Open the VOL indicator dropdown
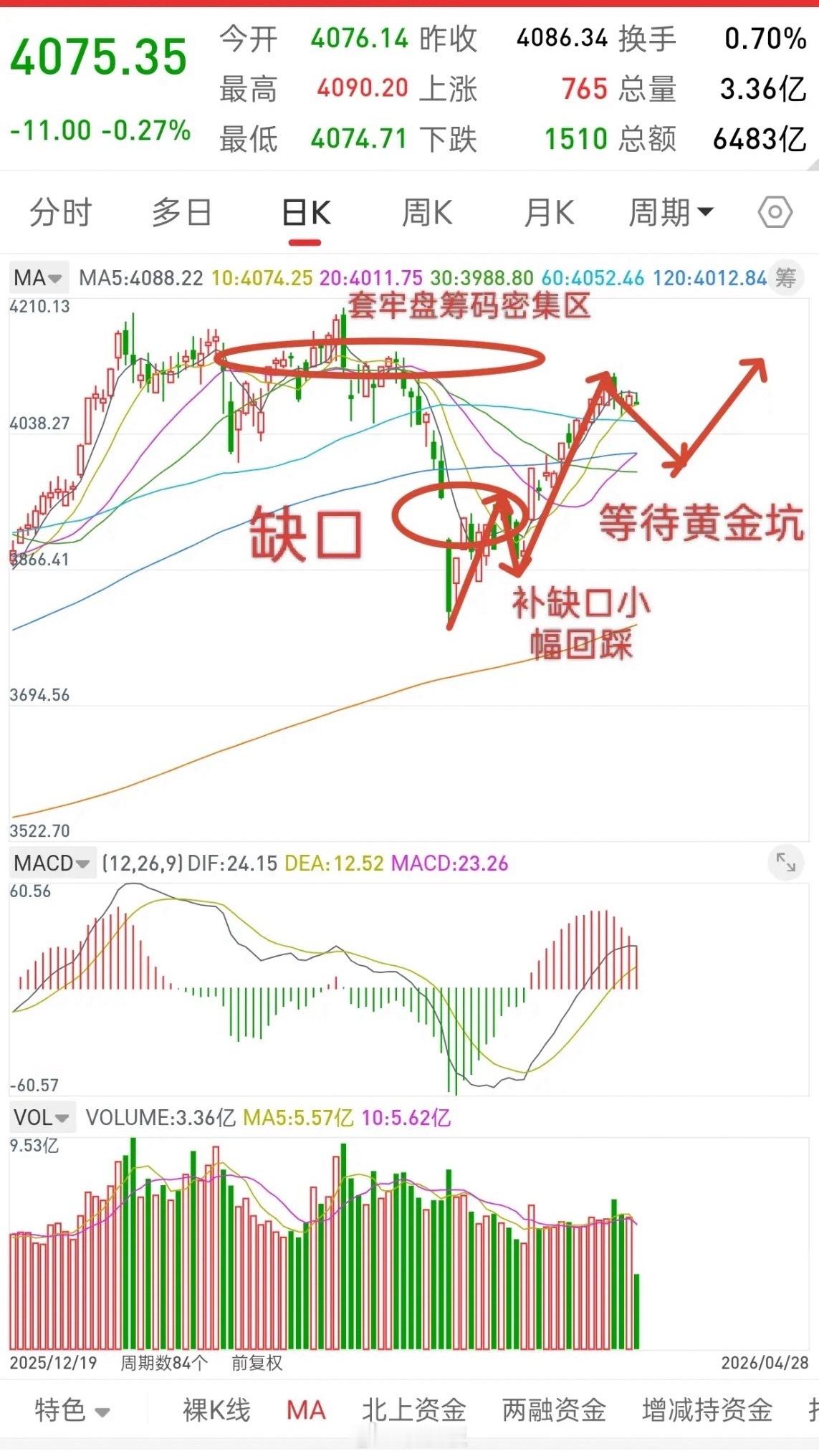Image resolution: width=819 pixels, height=1456 pixels. (43, 1117)
